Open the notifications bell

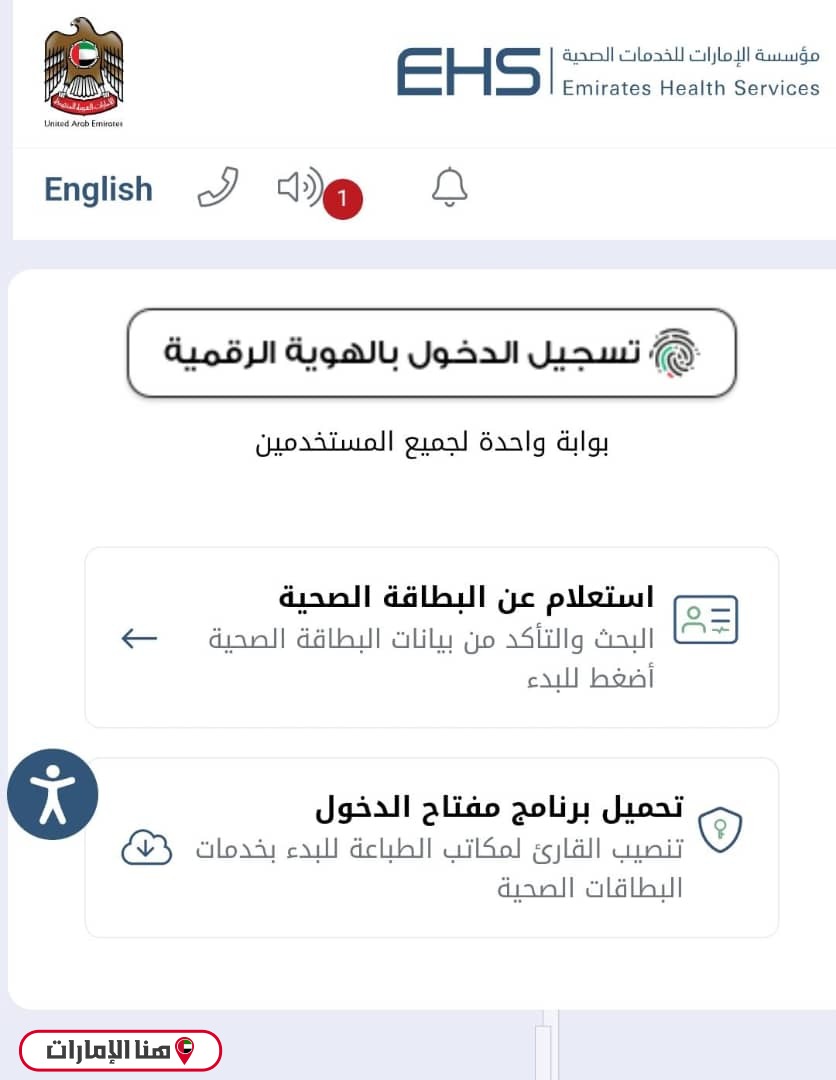point(450,187)
